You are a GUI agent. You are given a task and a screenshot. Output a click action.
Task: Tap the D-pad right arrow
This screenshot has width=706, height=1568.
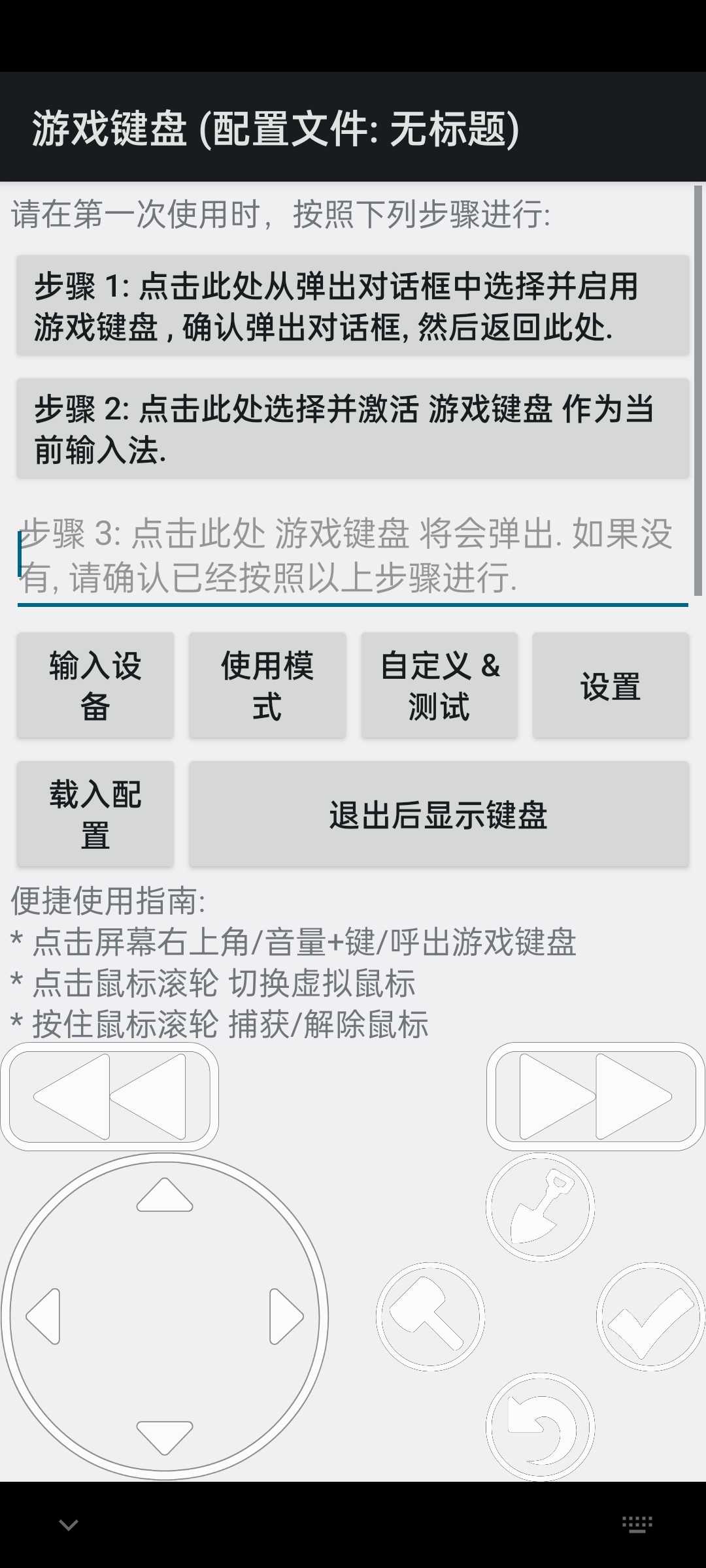[x=286, y=1316]
